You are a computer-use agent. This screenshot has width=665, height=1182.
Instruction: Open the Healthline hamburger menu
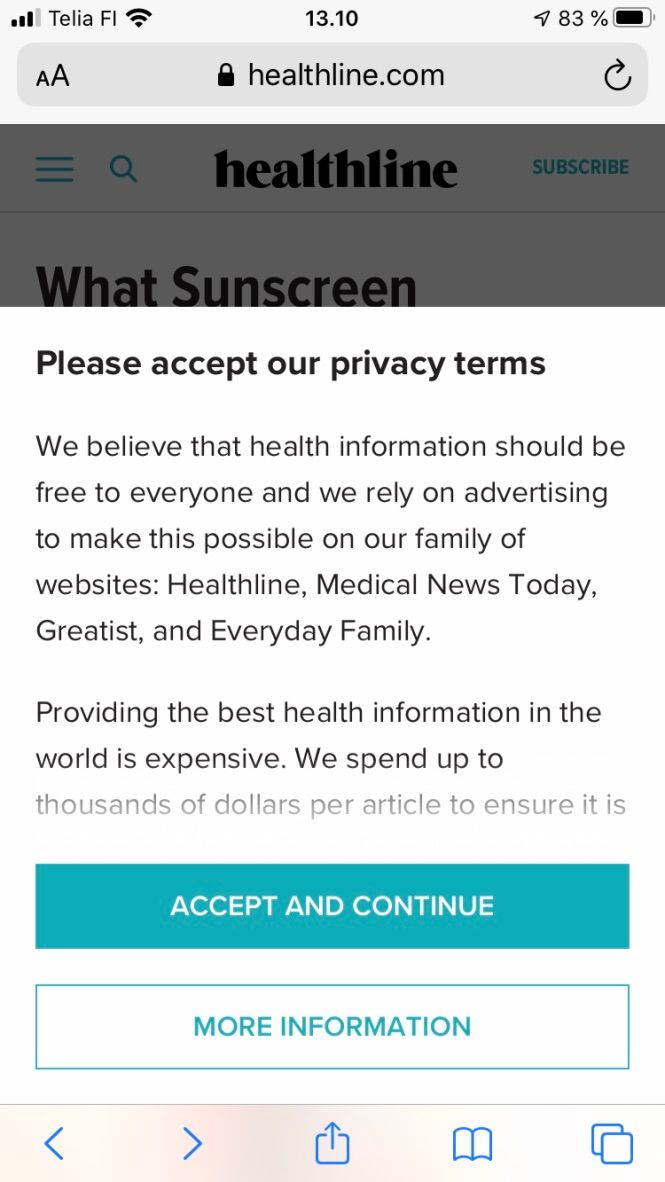click(x=55, y=169)
